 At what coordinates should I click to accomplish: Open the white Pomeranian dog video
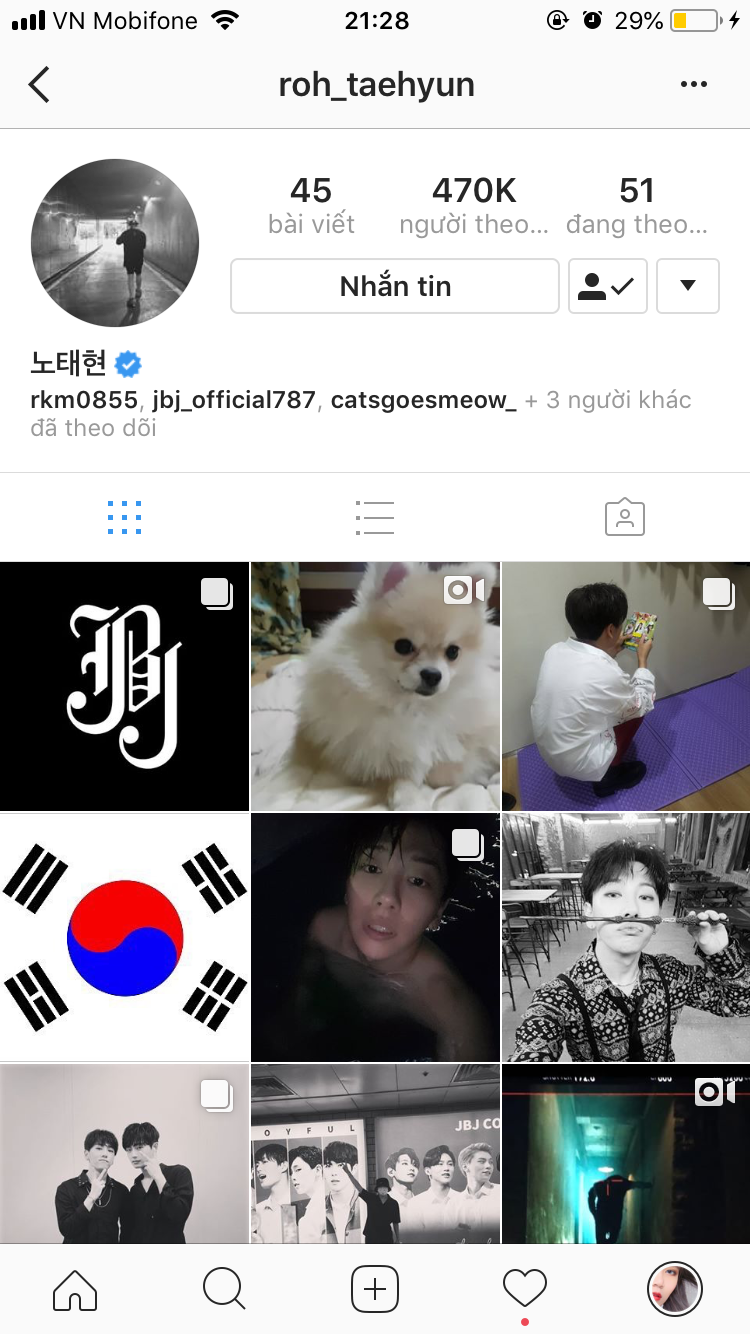(375, 686)
